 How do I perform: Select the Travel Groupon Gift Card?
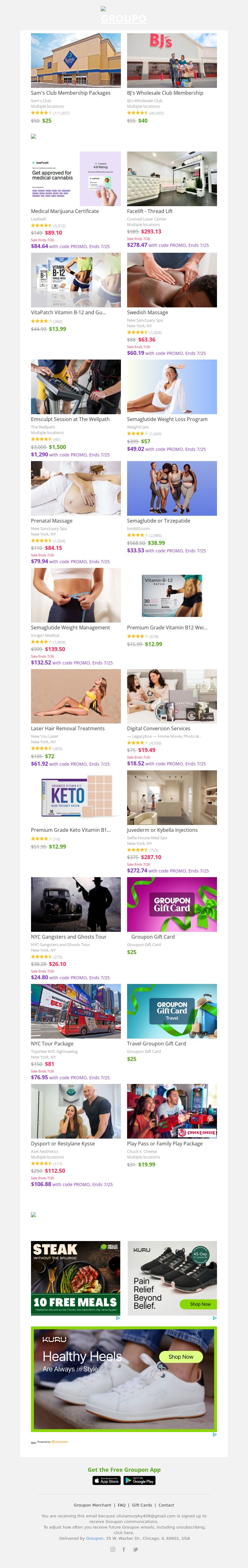[x=171, y=1011]
